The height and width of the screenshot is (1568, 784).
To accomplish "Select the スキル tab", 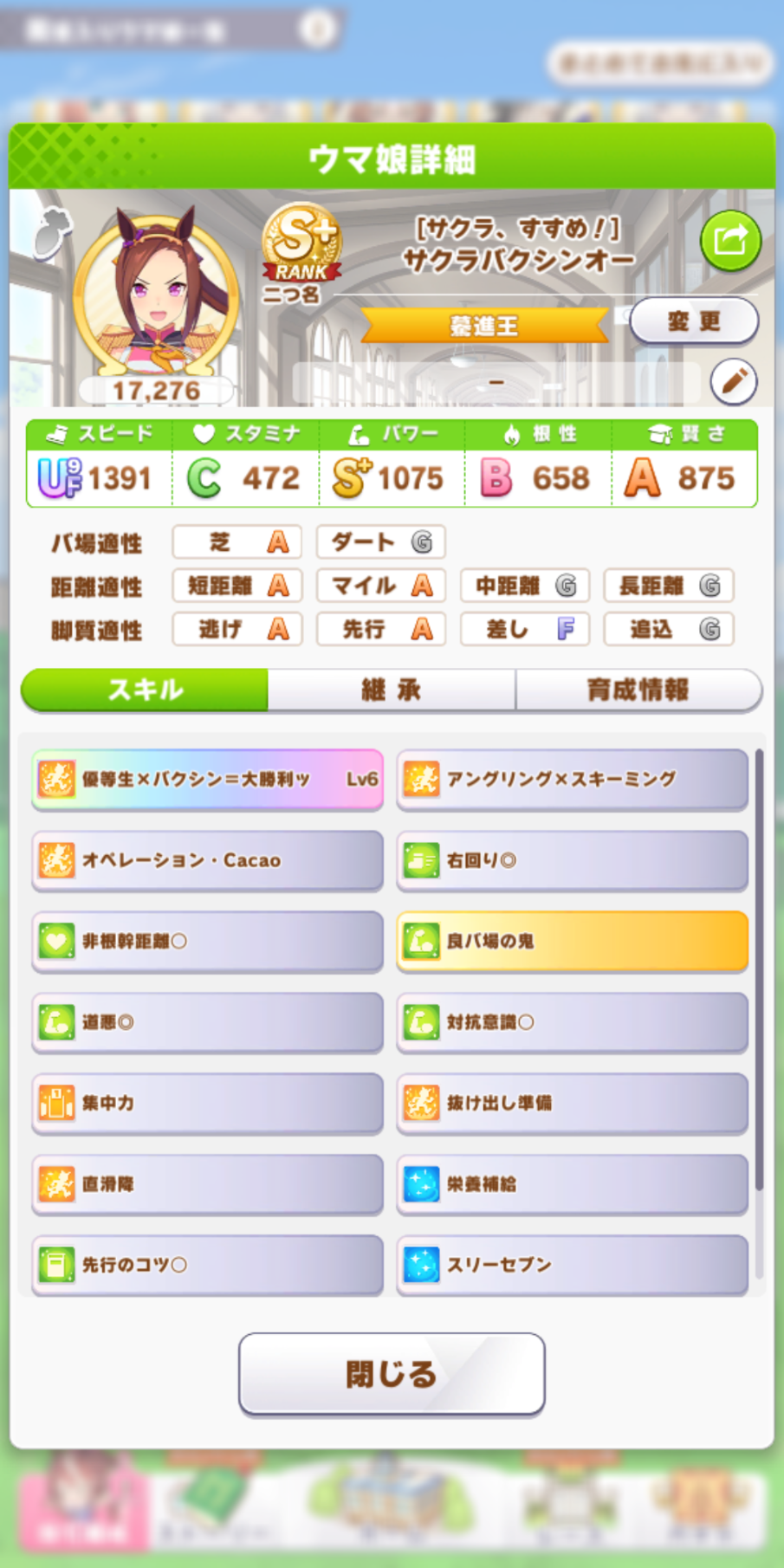I will (x=145, y=690).
